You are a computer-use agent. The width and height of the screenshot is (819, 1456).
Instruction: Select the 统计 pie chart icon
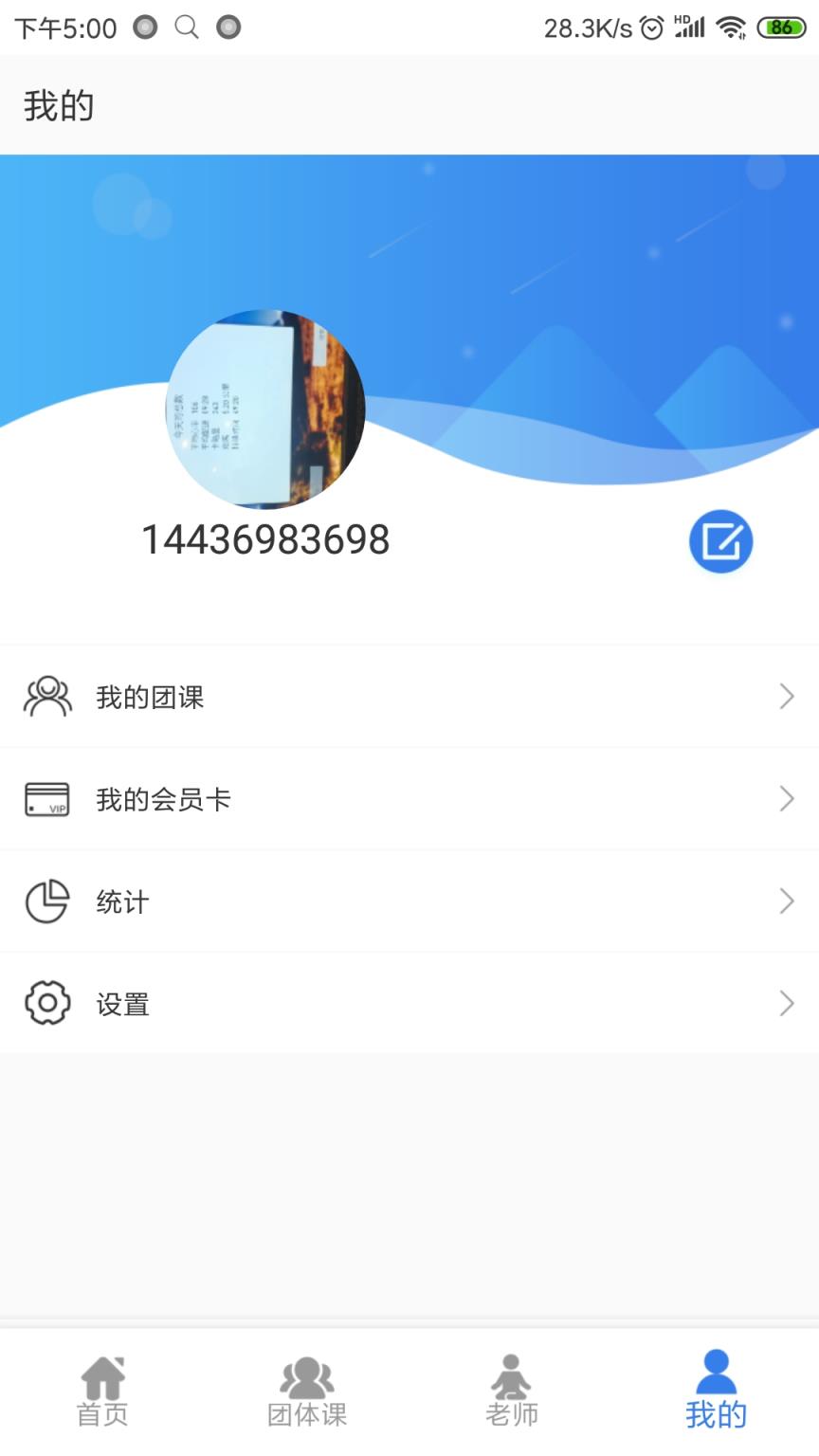click(45, 901)
